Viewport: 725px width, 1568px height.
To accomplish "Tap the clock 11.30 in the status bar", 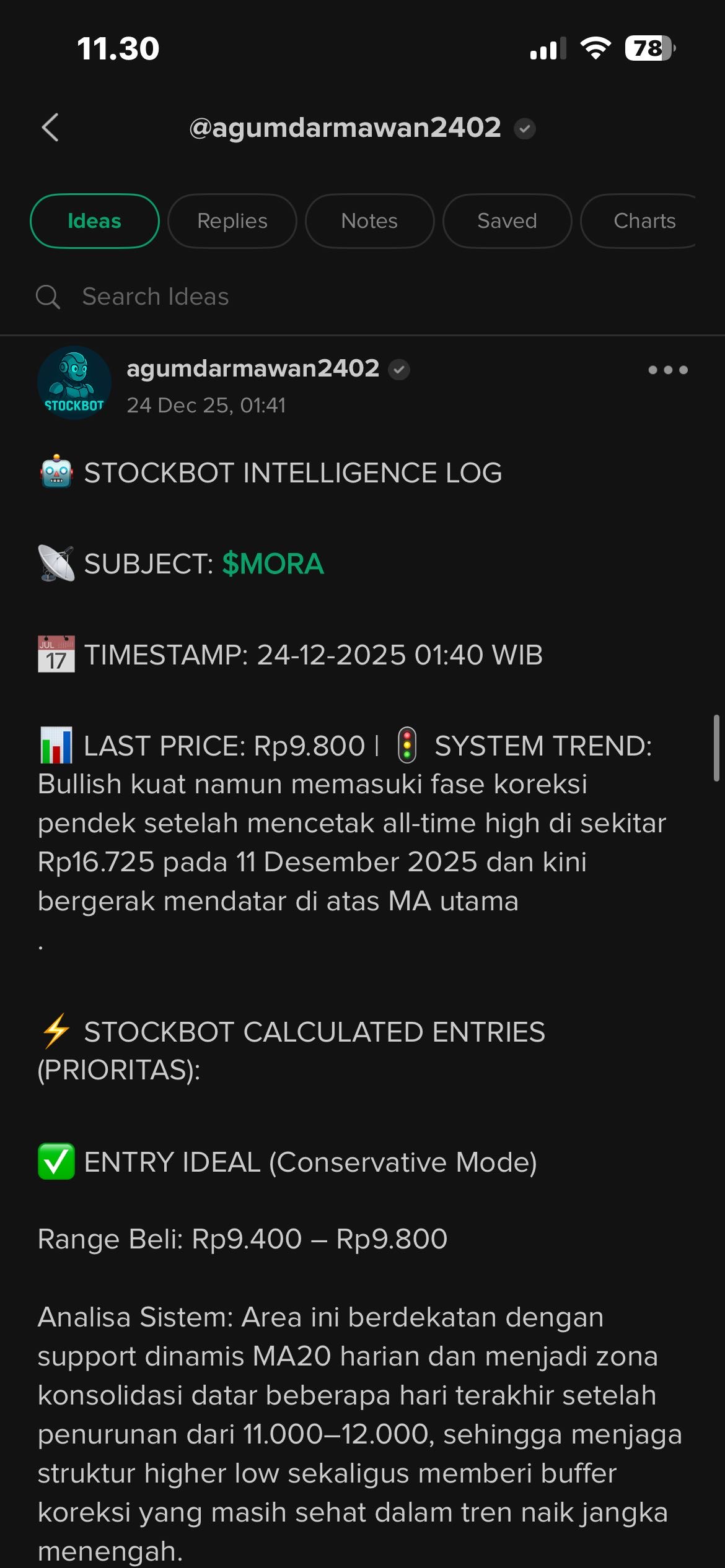I will coord(118,48).
